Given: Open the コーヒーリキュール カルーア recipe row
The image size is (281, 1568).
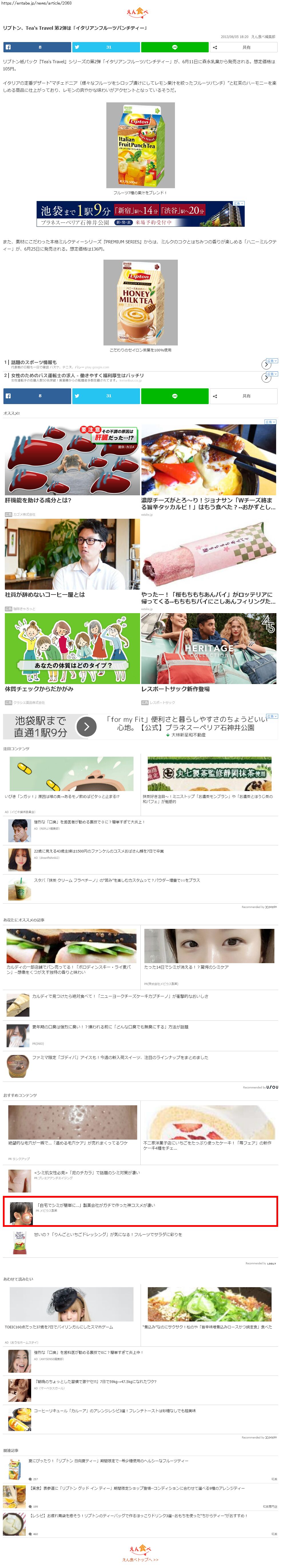Looking at the screenshot, I should point(141,1418).
